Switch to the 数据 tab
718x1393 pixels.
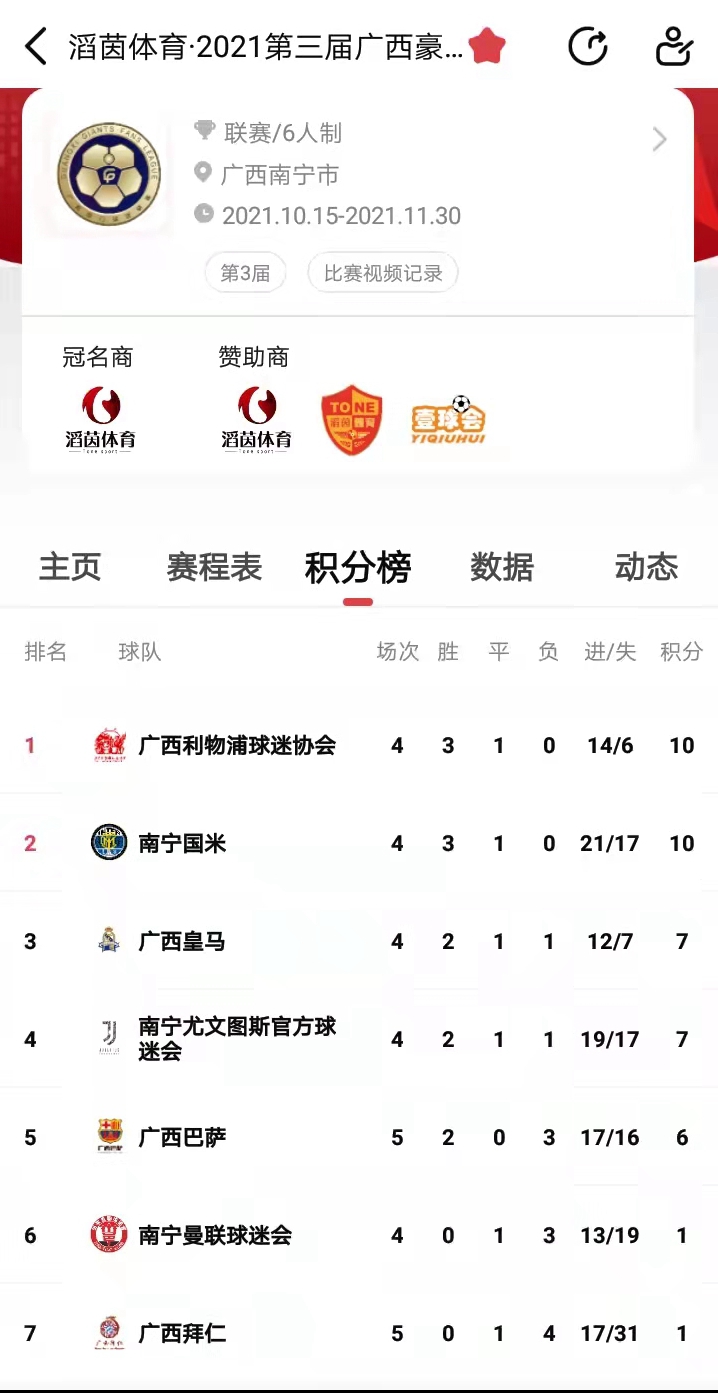pyautogui.click(x=502, y=567)
